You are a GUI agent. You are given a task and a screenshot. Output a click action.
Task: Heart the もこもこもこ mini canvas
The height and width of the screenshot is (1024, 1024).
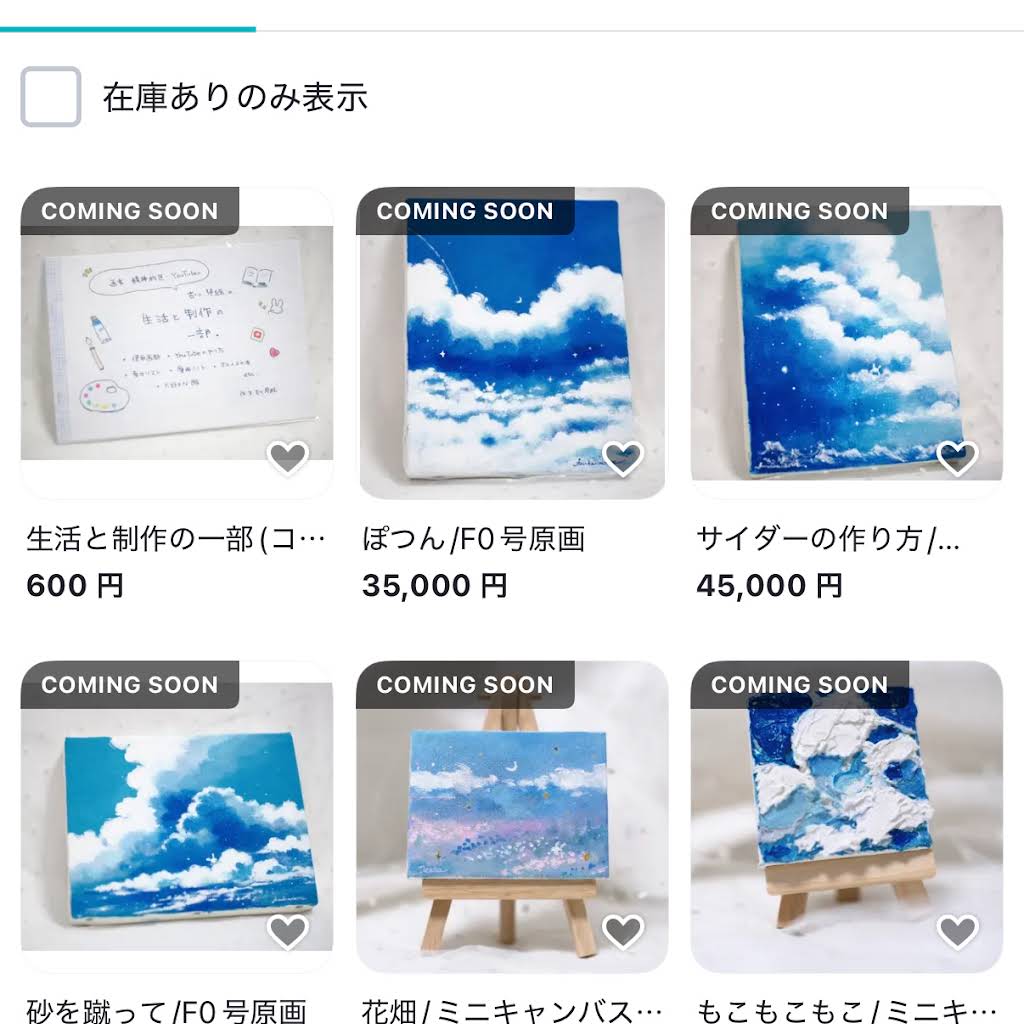tap(957, 932)
